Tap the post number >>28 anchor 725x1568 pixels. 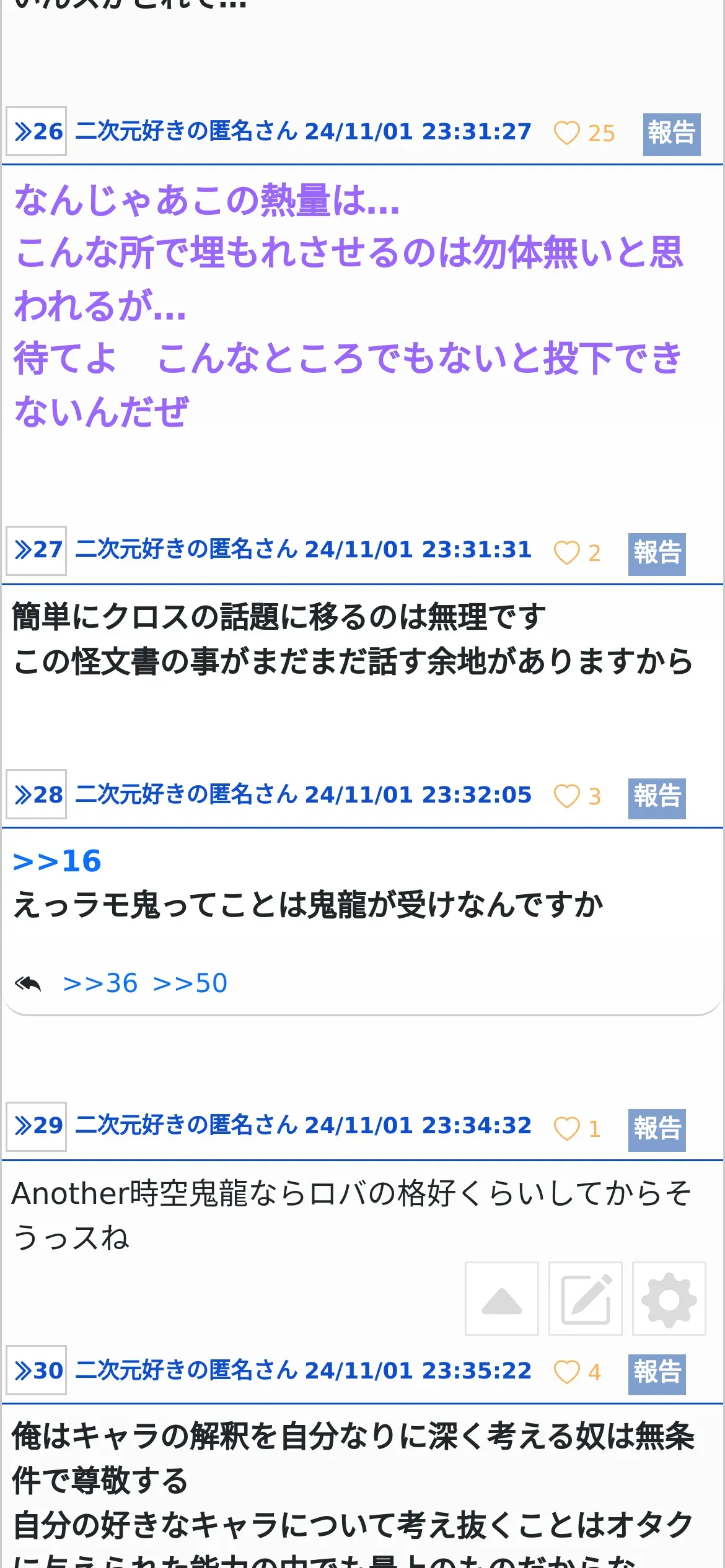37,795
